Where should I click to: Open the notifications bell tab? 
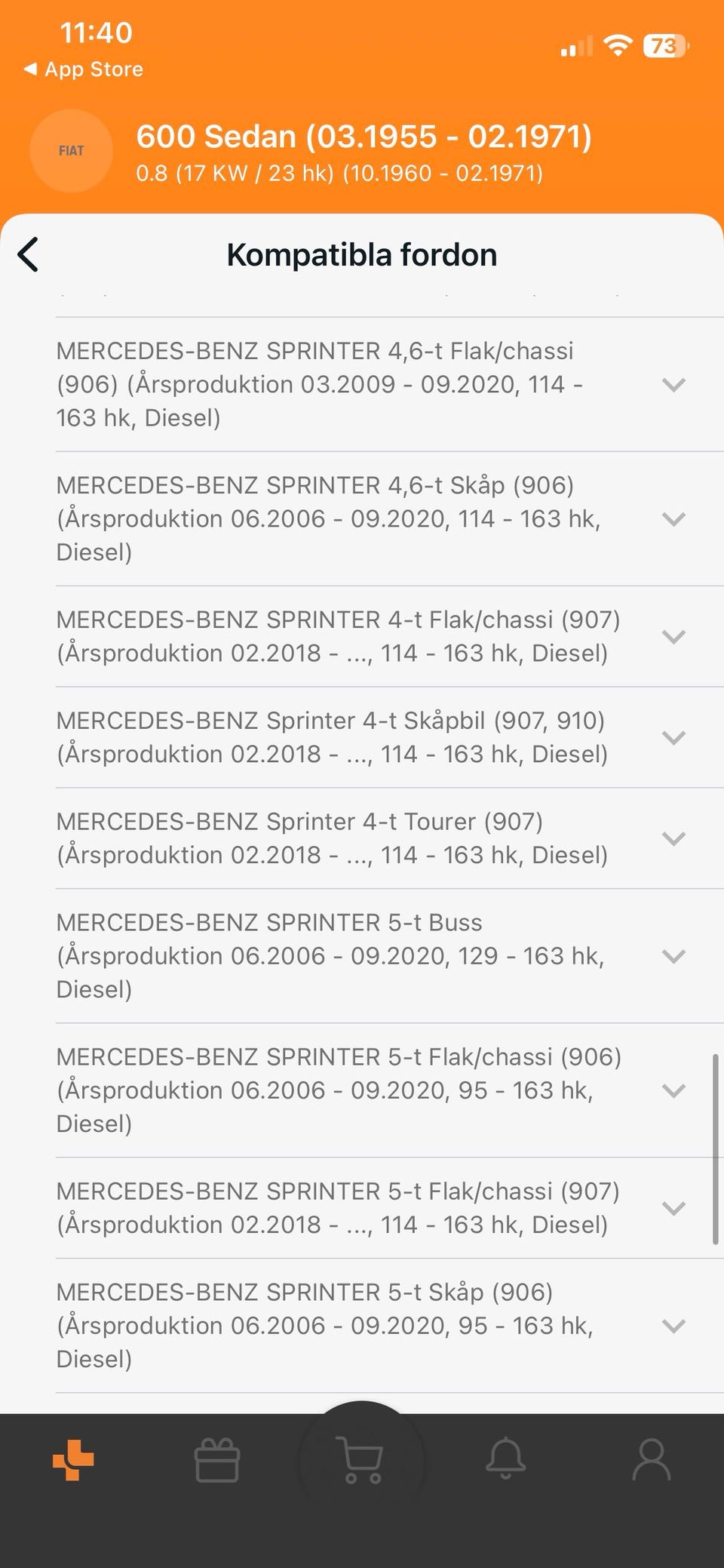pyautogui.click(x=505, y=1459)
